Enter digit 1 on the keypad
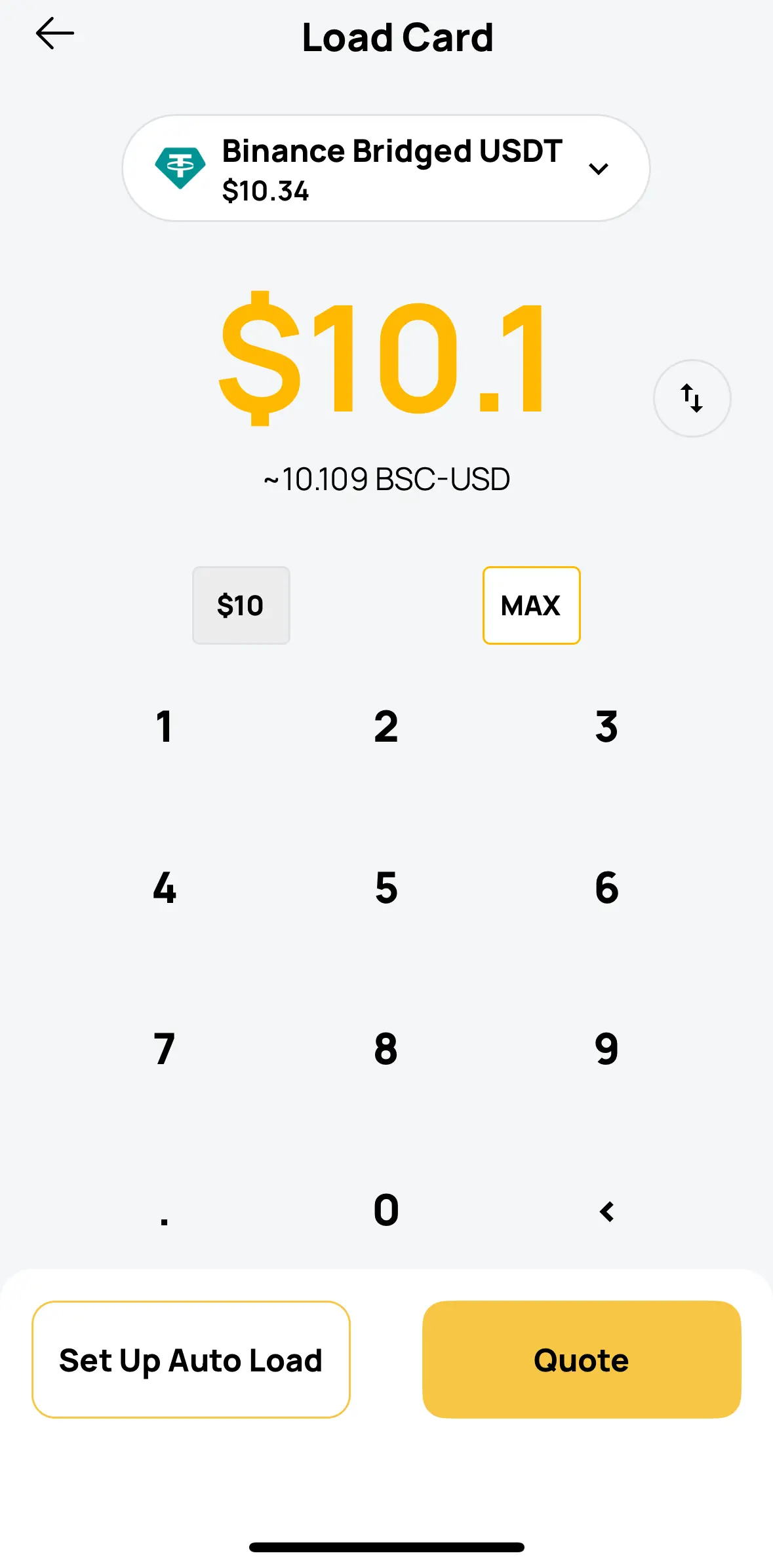Screen dimensions: 773x1568 click(x=165, y=727)
